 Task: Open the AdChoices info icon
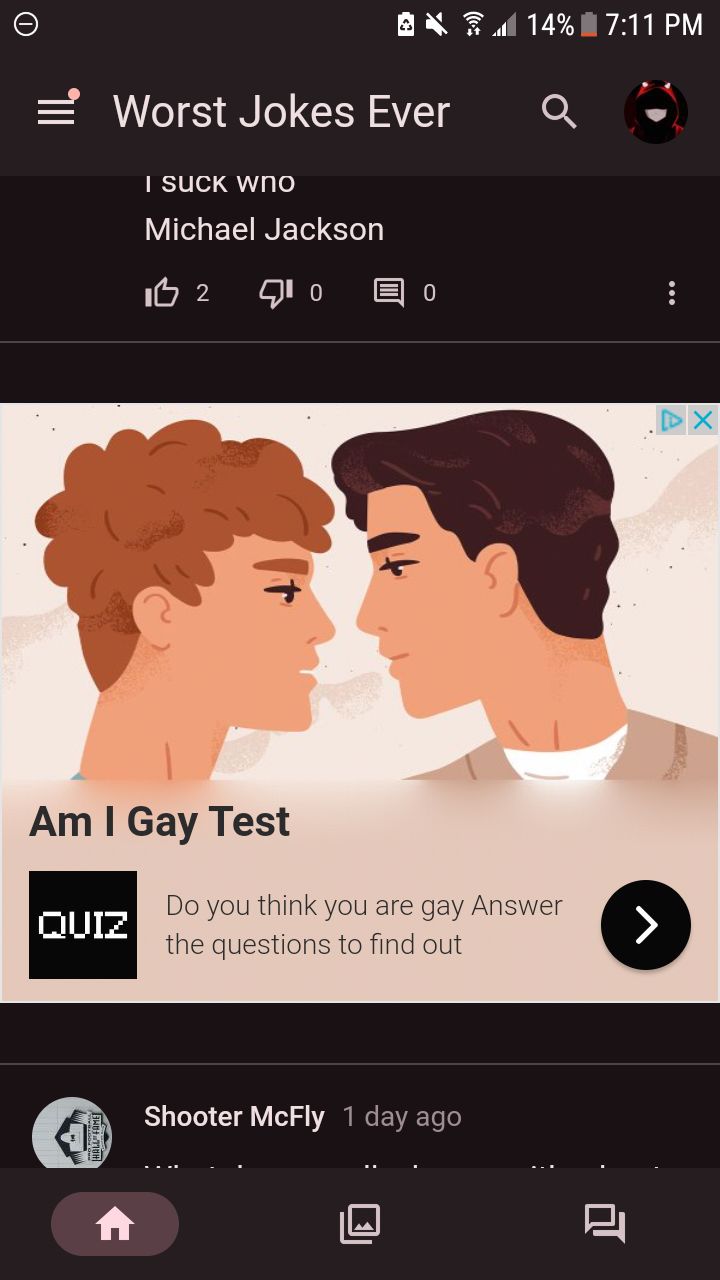[673, 420]
